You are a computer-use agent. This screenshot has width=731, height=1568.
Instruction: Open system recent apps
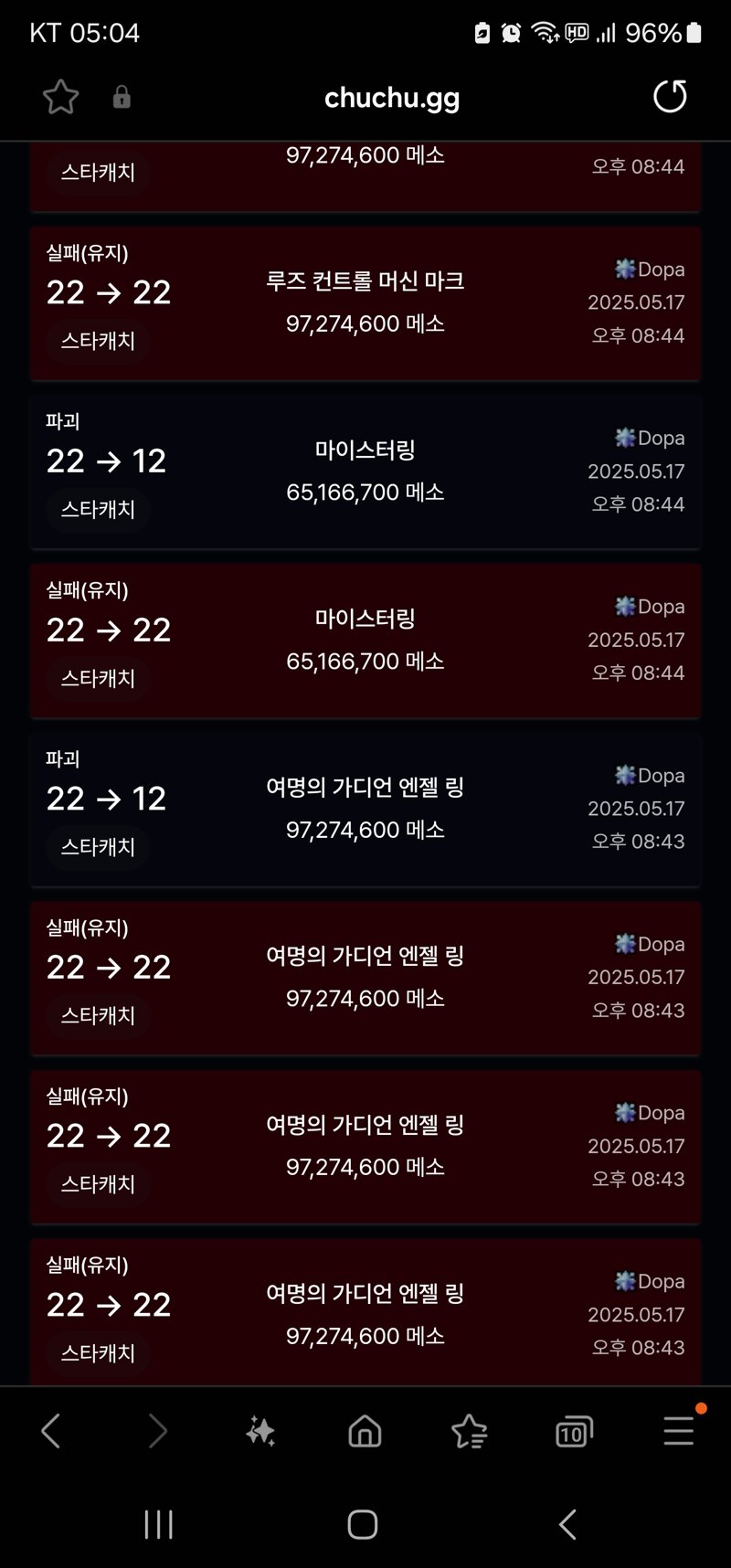159,1524
